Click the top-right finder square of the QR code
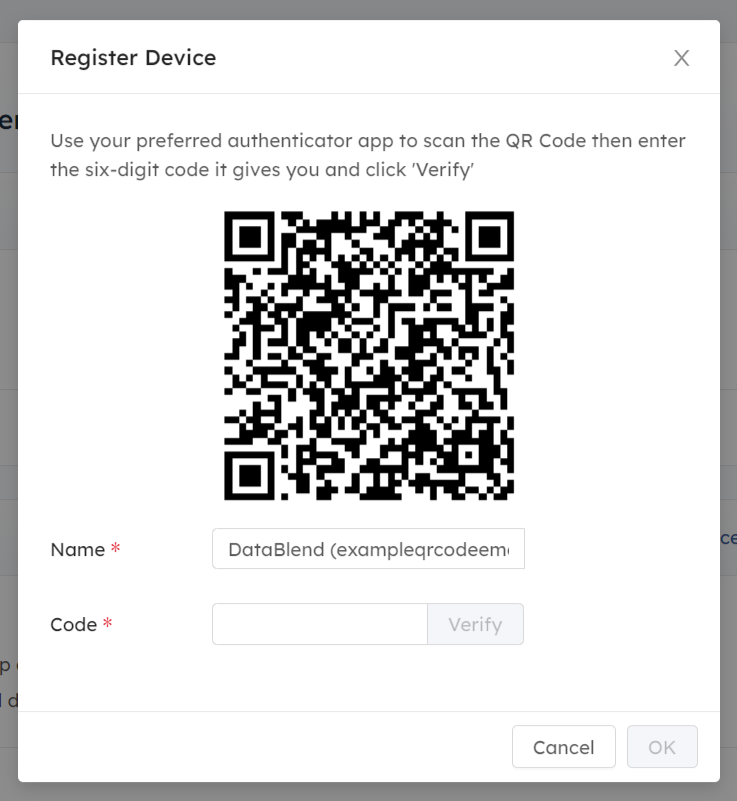The image size is (737, 801). pos(492,238)
